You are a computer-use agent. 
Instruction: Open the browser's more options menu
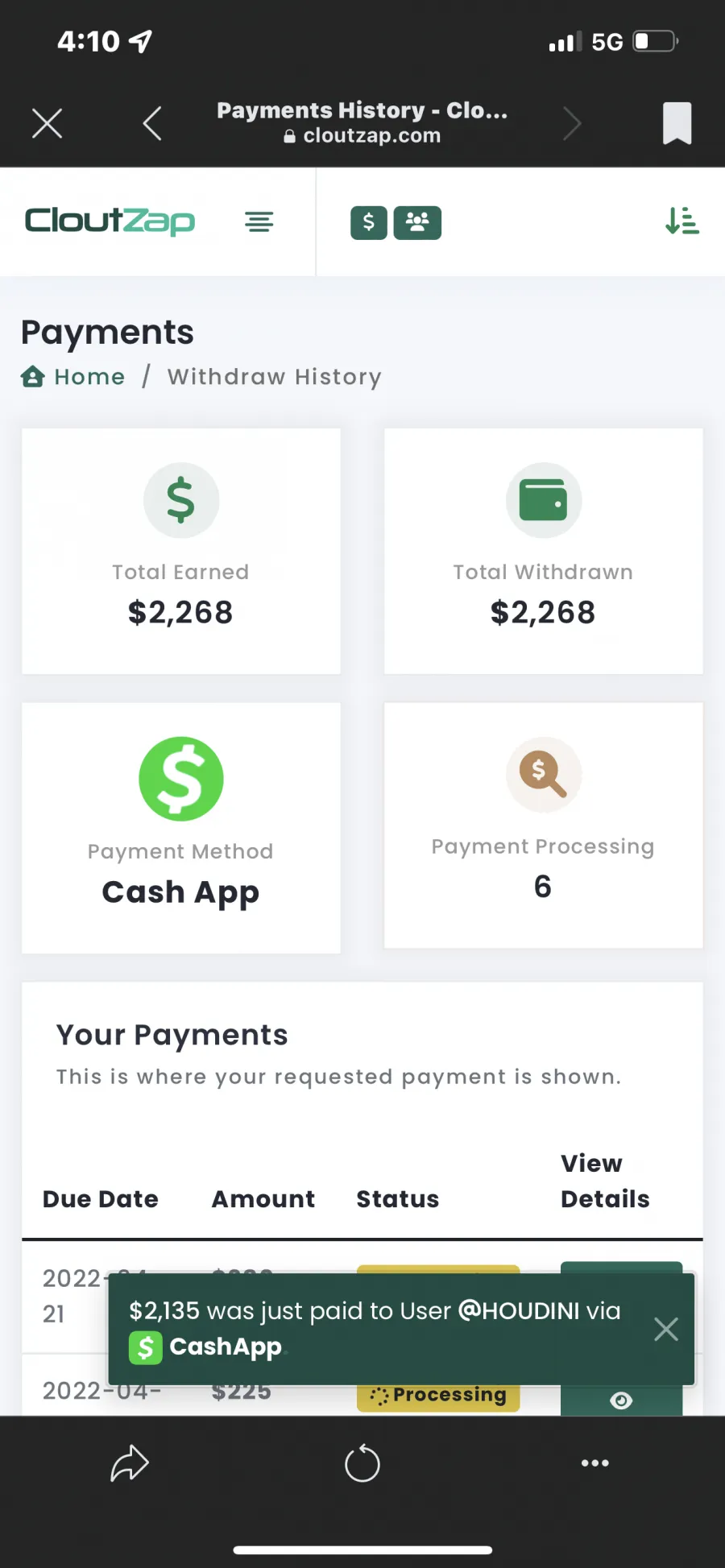[x=595, y=1463]
